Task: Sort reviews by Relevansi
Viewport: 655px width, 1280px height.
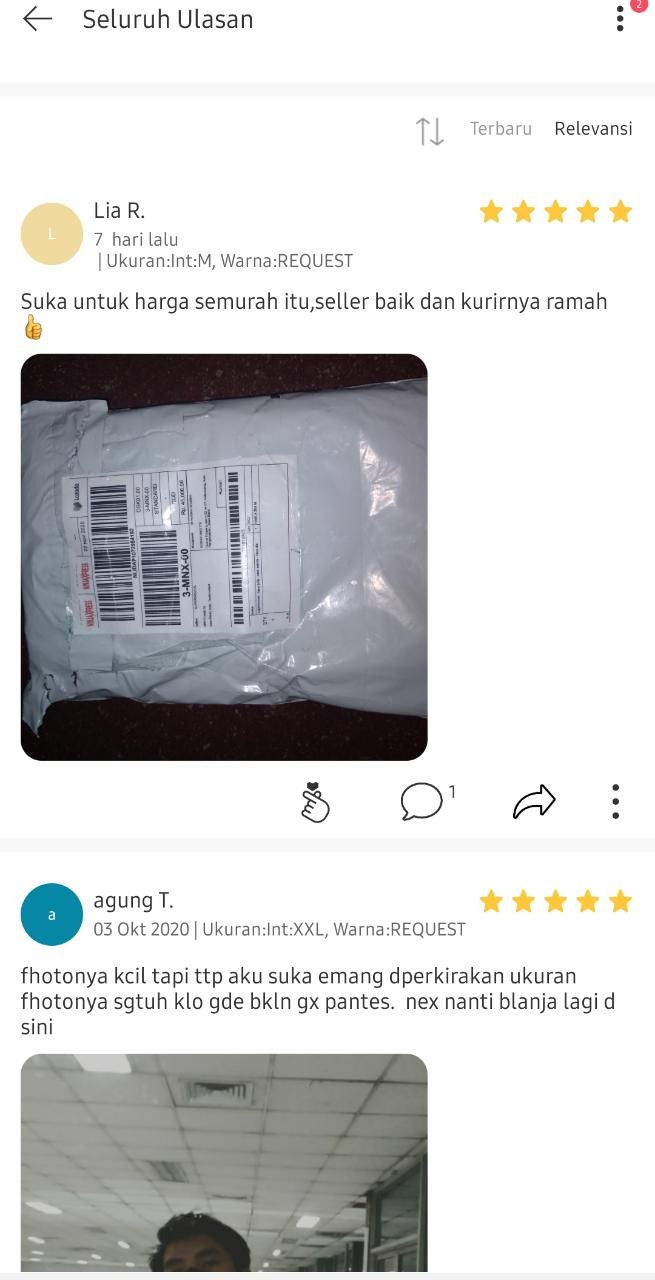Action: 593,129
